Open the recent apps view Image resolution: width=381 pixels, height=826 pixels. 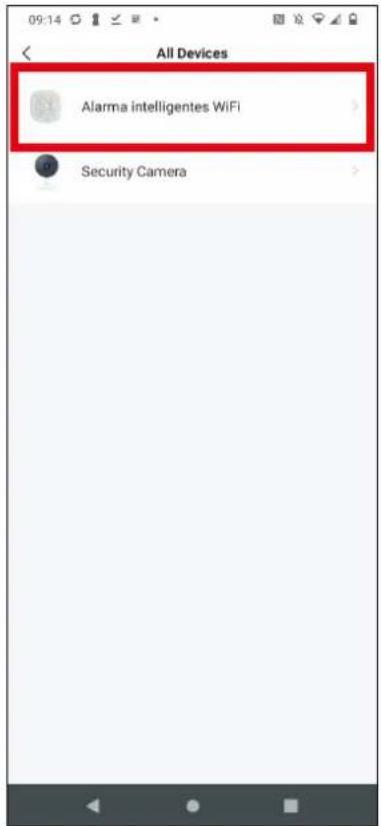coord(290,805)
